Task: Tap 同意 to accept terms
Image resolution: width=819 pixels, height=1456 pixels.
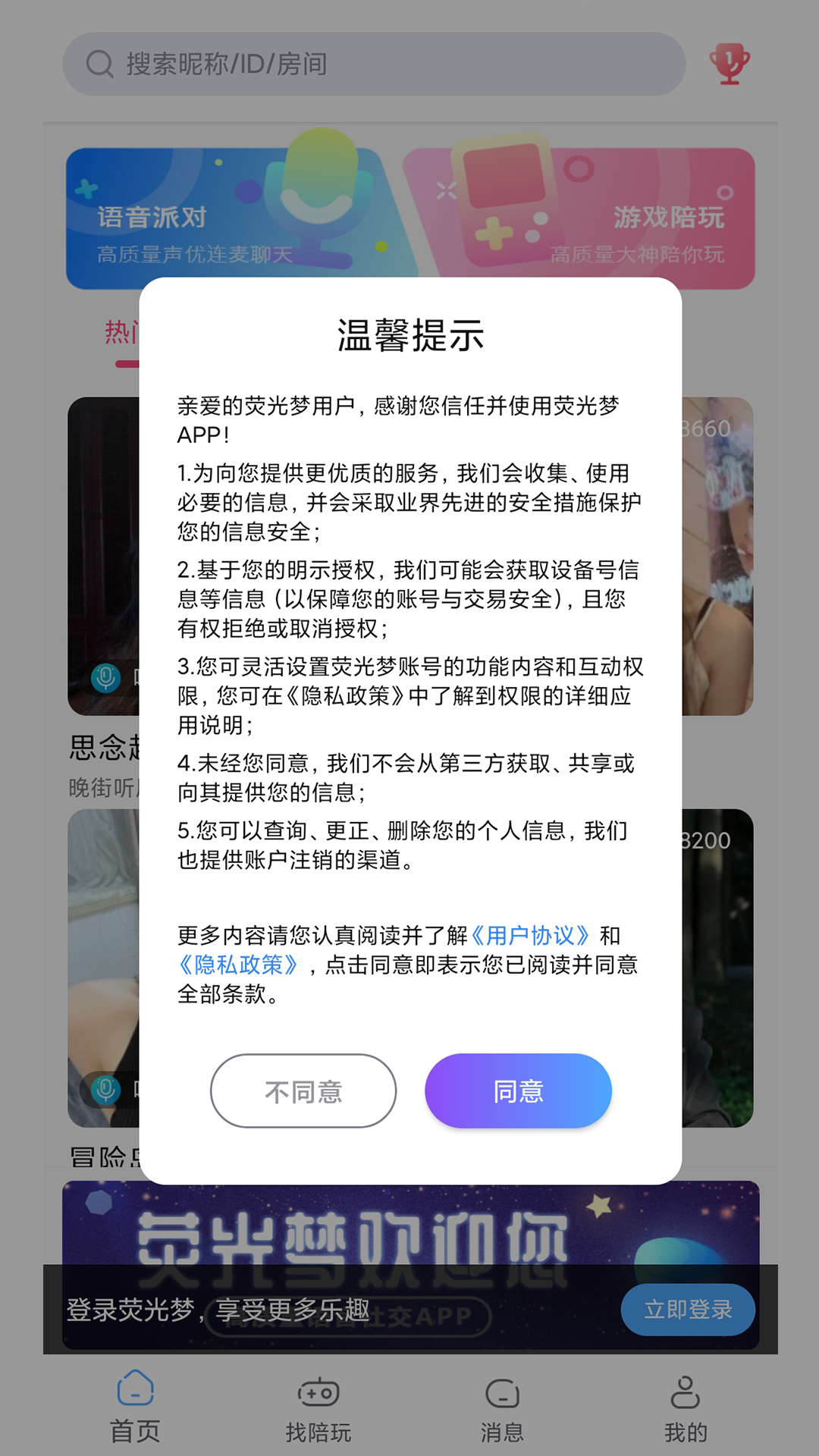Action: pyautogui.click(x=518, y=1090)
